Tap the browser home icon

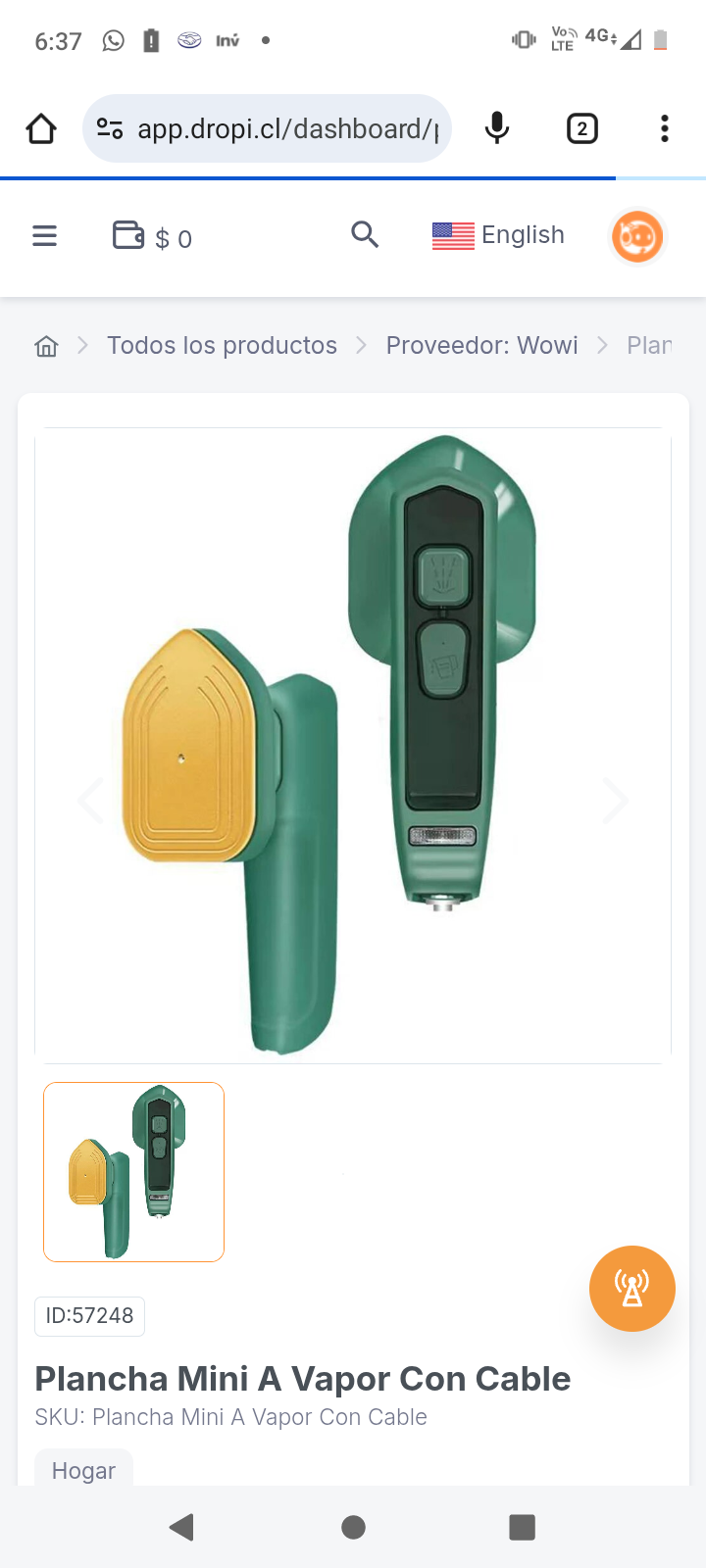tap(41, 128)
